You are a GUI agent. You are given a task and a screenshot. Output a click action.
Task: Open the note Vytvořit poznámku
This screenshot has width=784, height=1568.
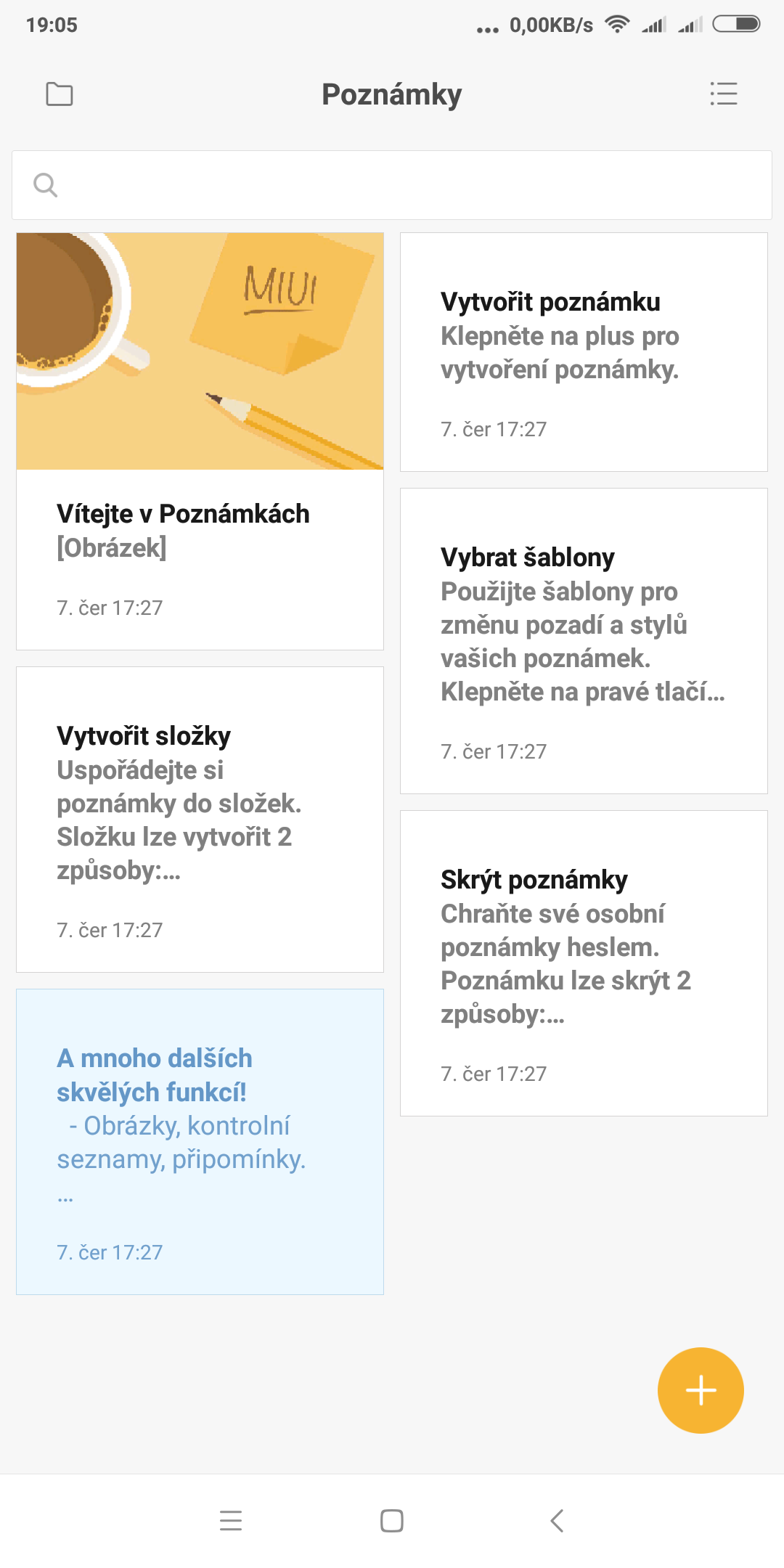(584, 352)
